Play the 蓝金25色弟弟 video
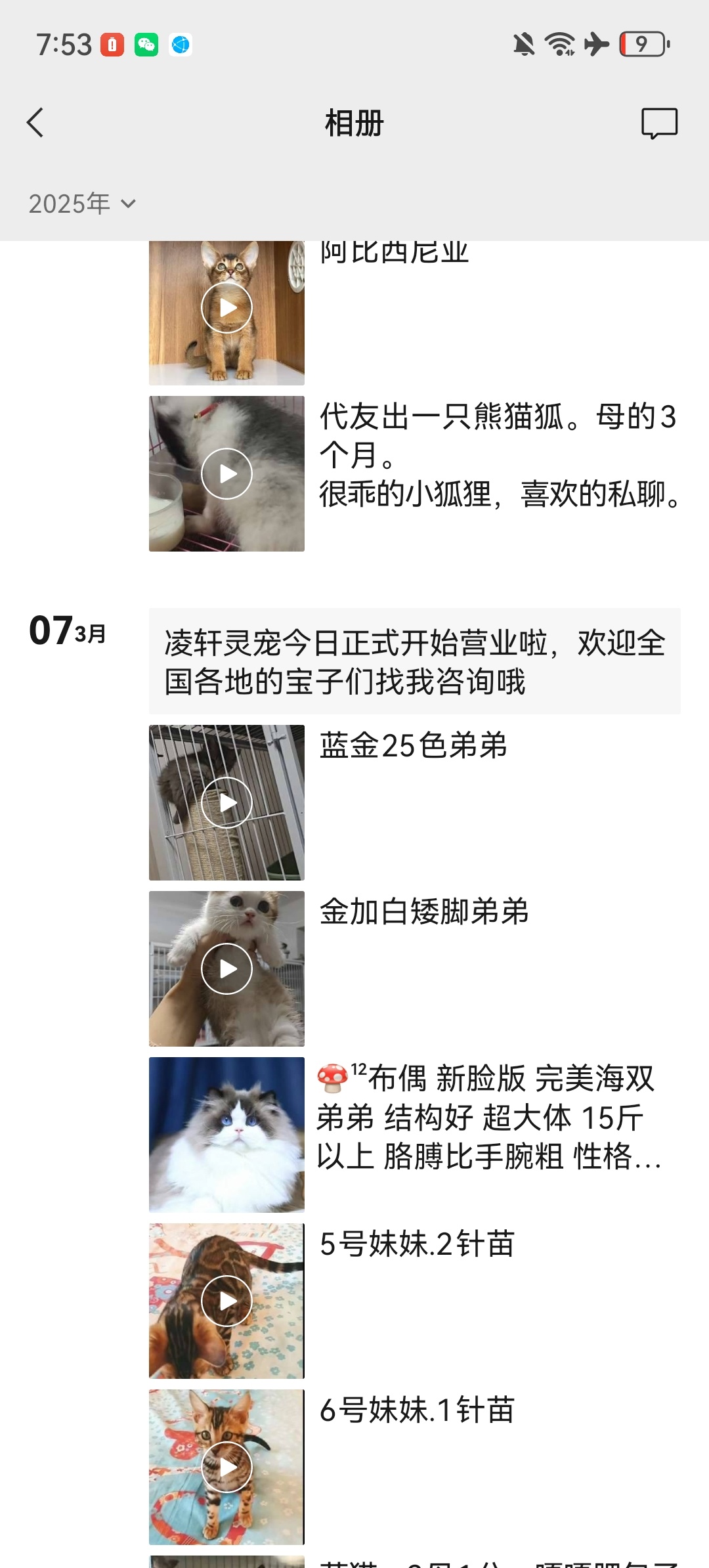The width and height of the screenshot is (709, 1568). click(226, 802)
